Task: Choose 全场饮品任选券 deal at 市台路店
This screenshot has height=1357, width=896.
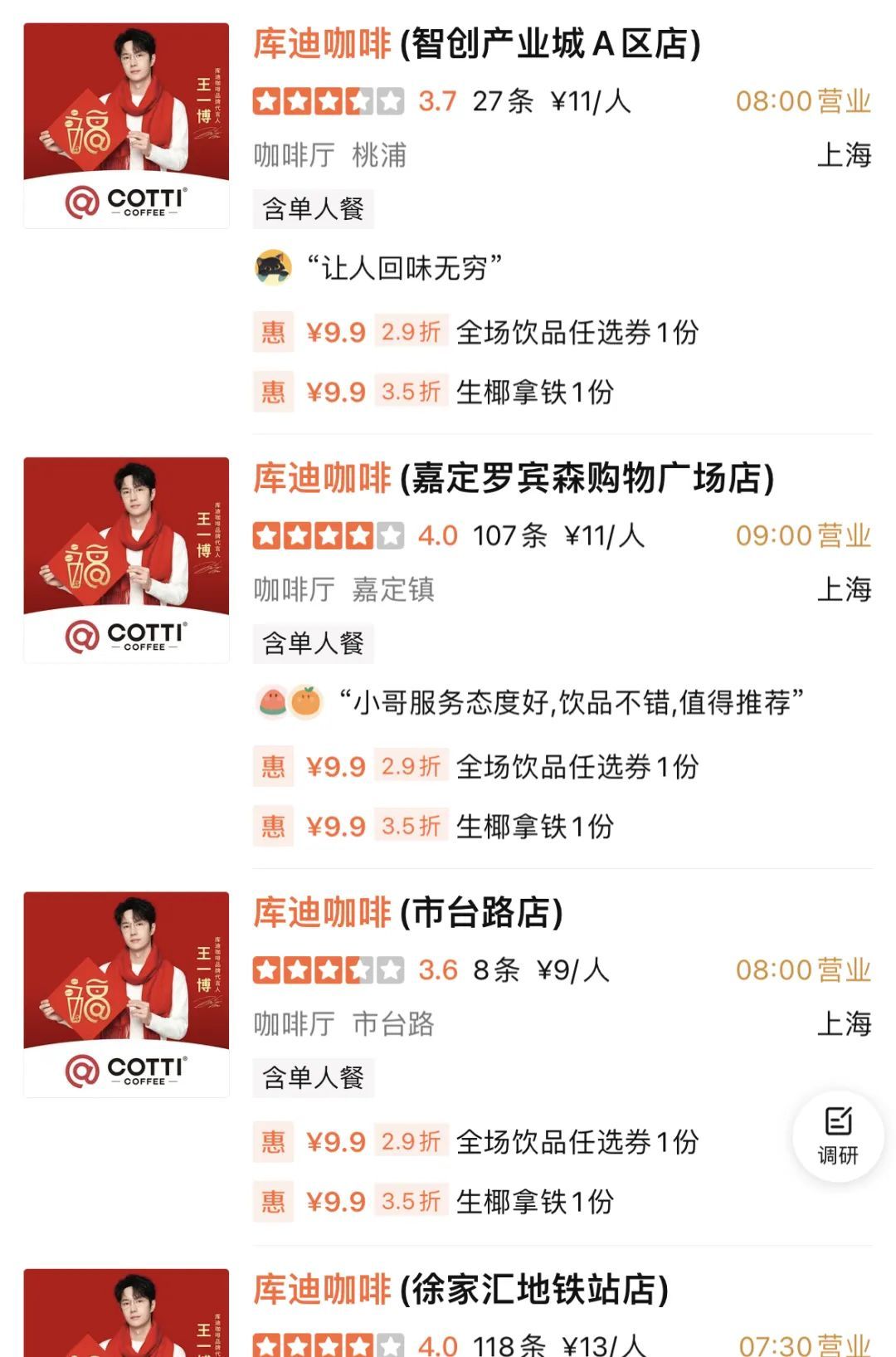Action: point(577,1142)
